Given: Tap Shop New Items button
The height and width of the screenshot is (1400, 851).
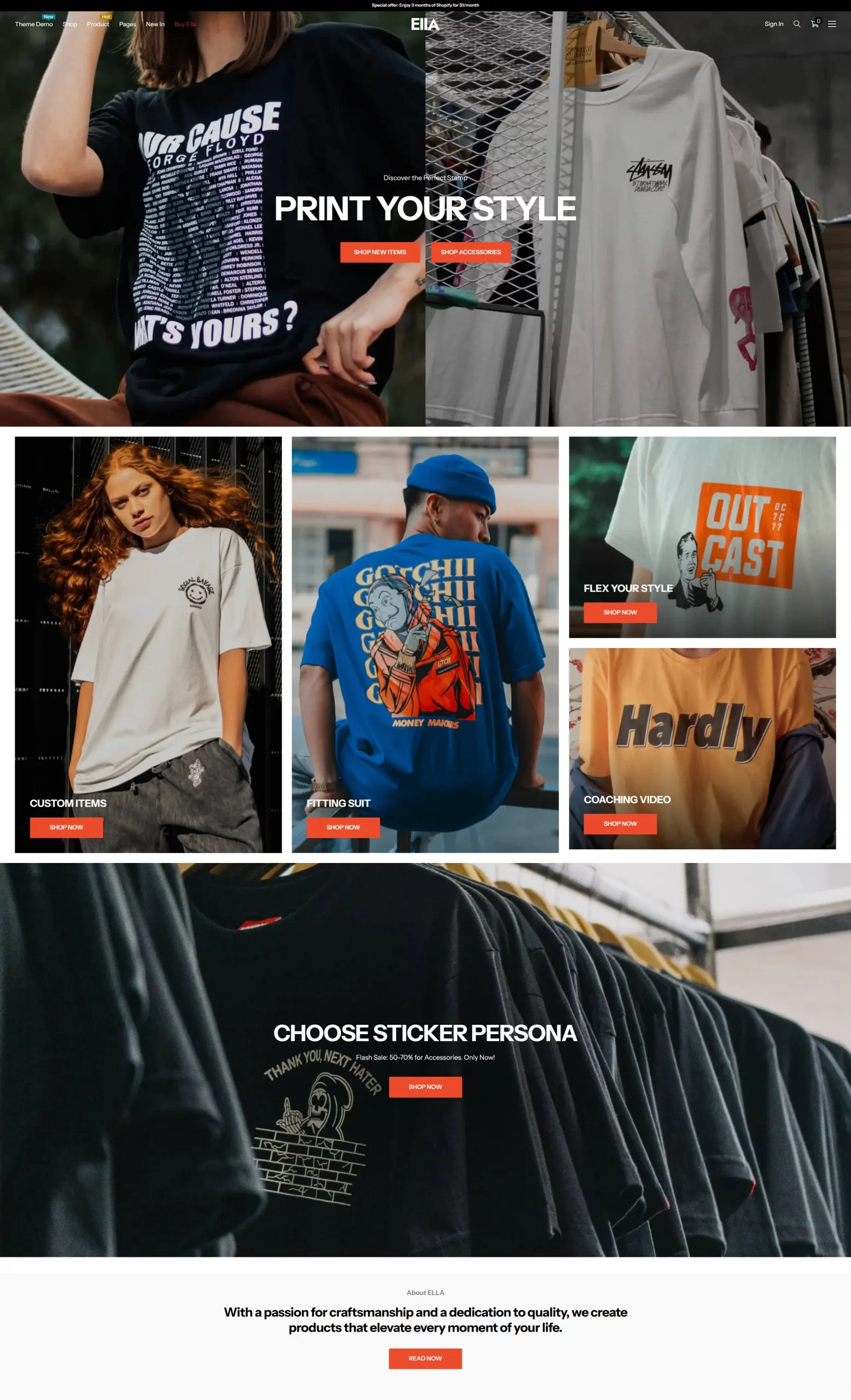Looking at the screenshot, I should pyautogui.click(x=380, y=252).
